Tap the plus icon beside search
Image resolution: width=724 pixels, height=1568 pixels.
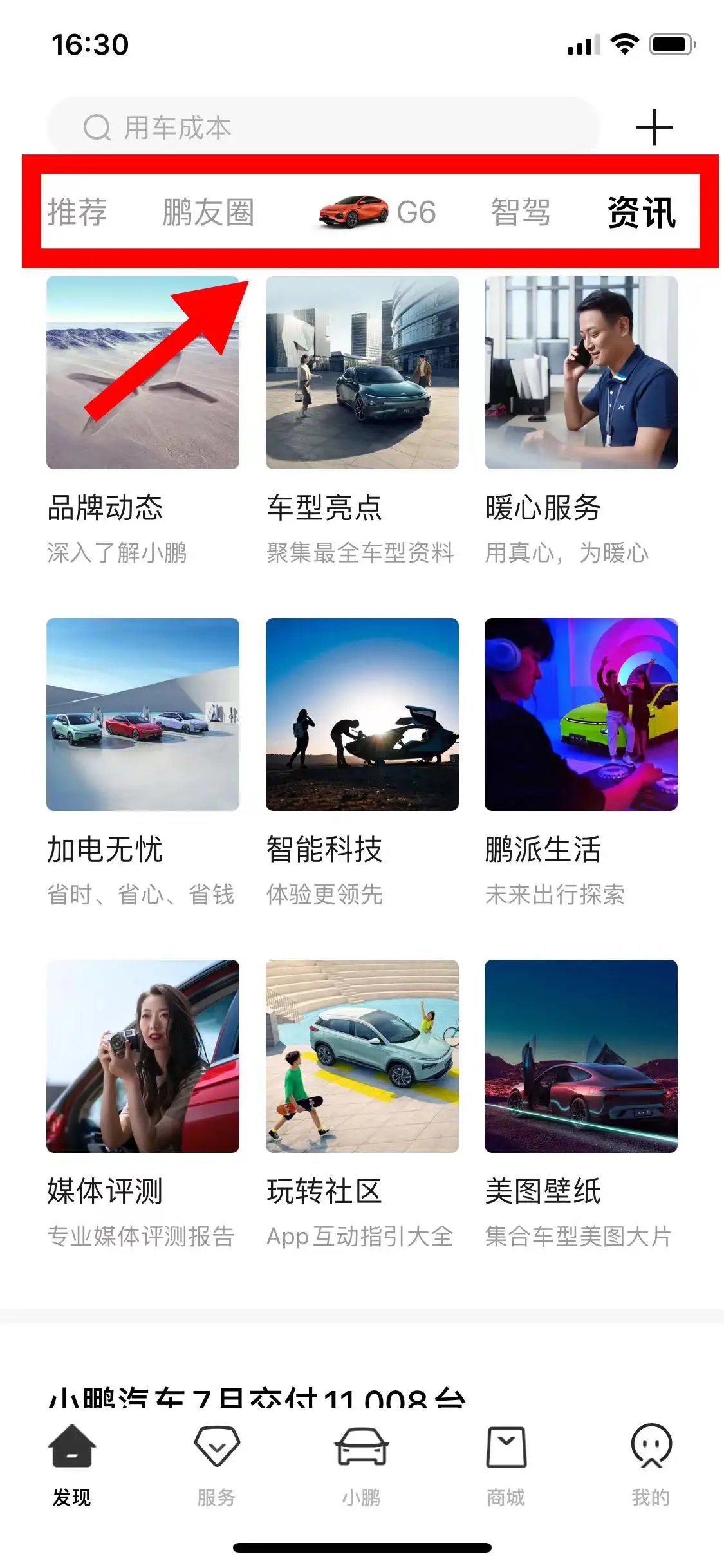(654, 127)
